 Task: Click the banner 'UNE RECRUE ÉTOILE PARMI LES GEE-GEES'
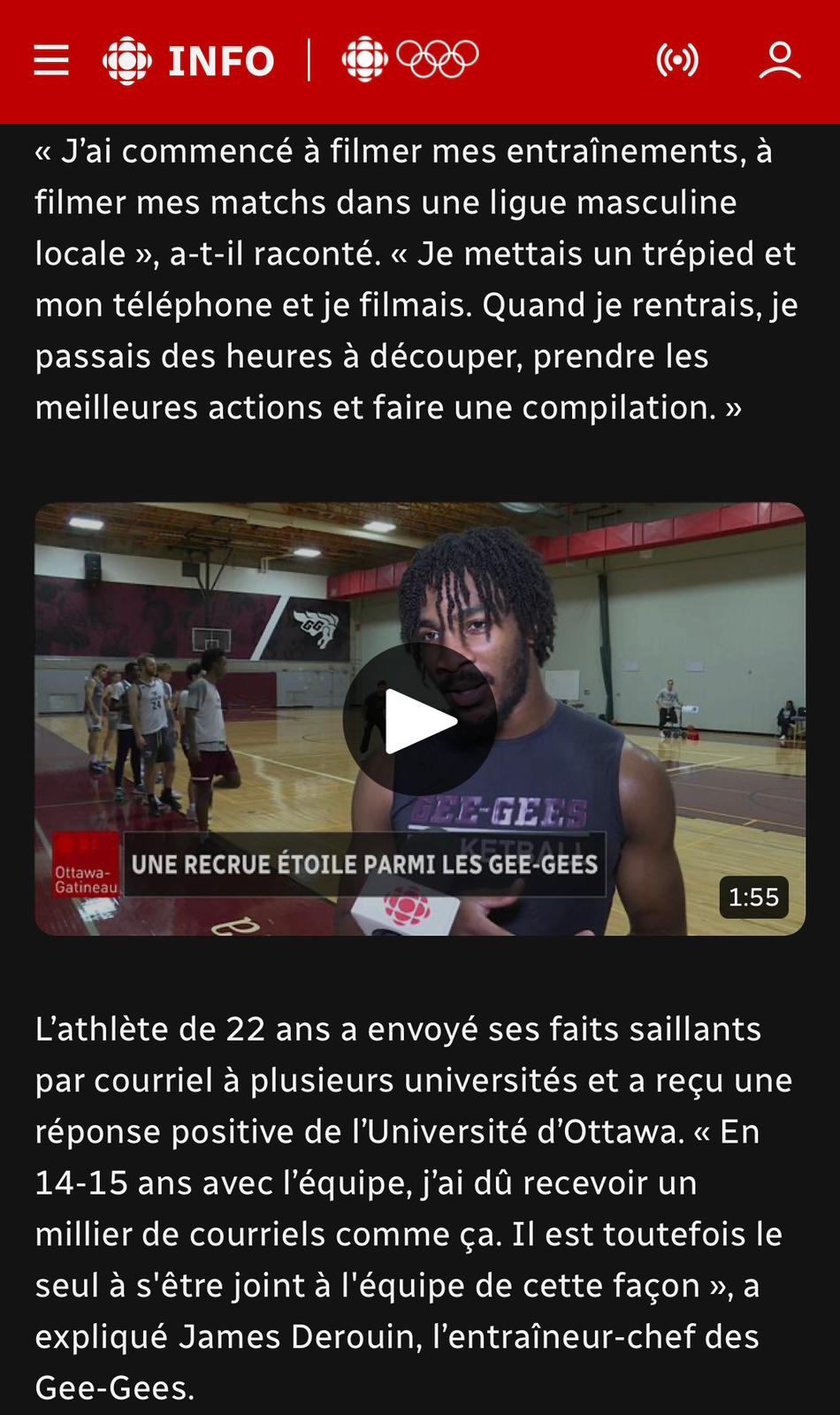pyautogui.click(x=364, y=864)
